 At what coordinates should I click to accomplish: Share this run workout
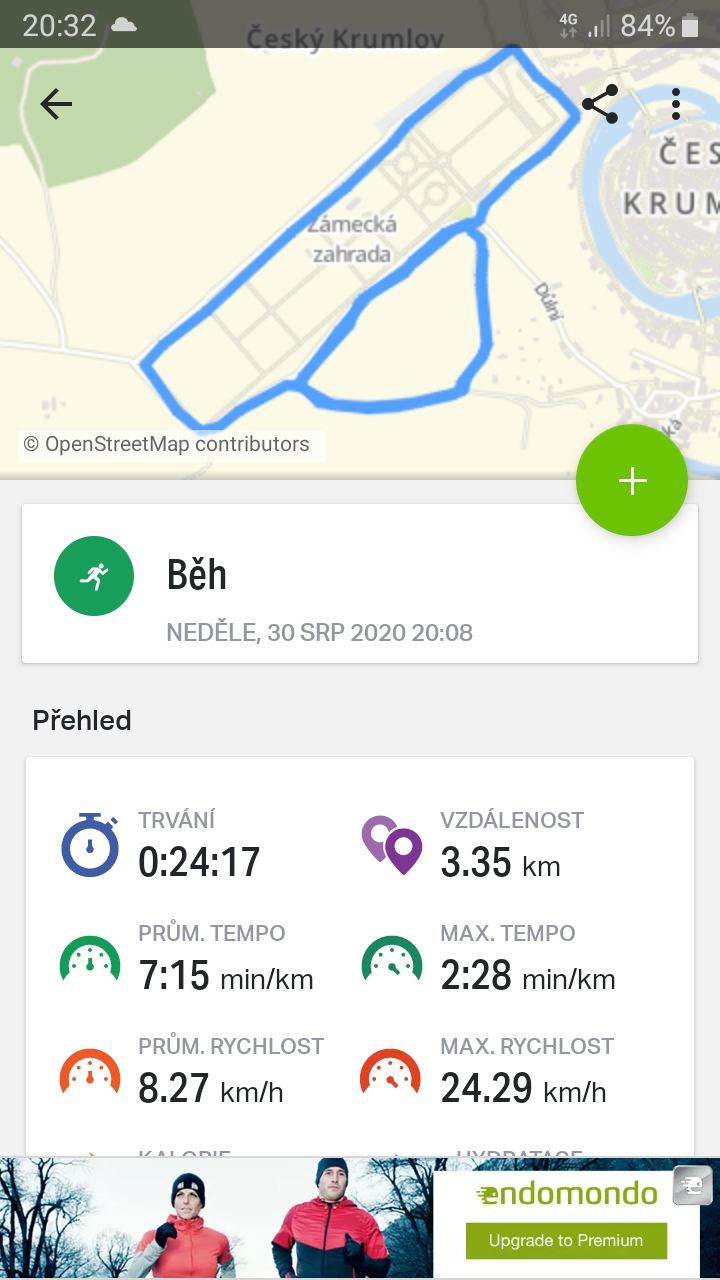pyautogui.click(x=600, y=104)
